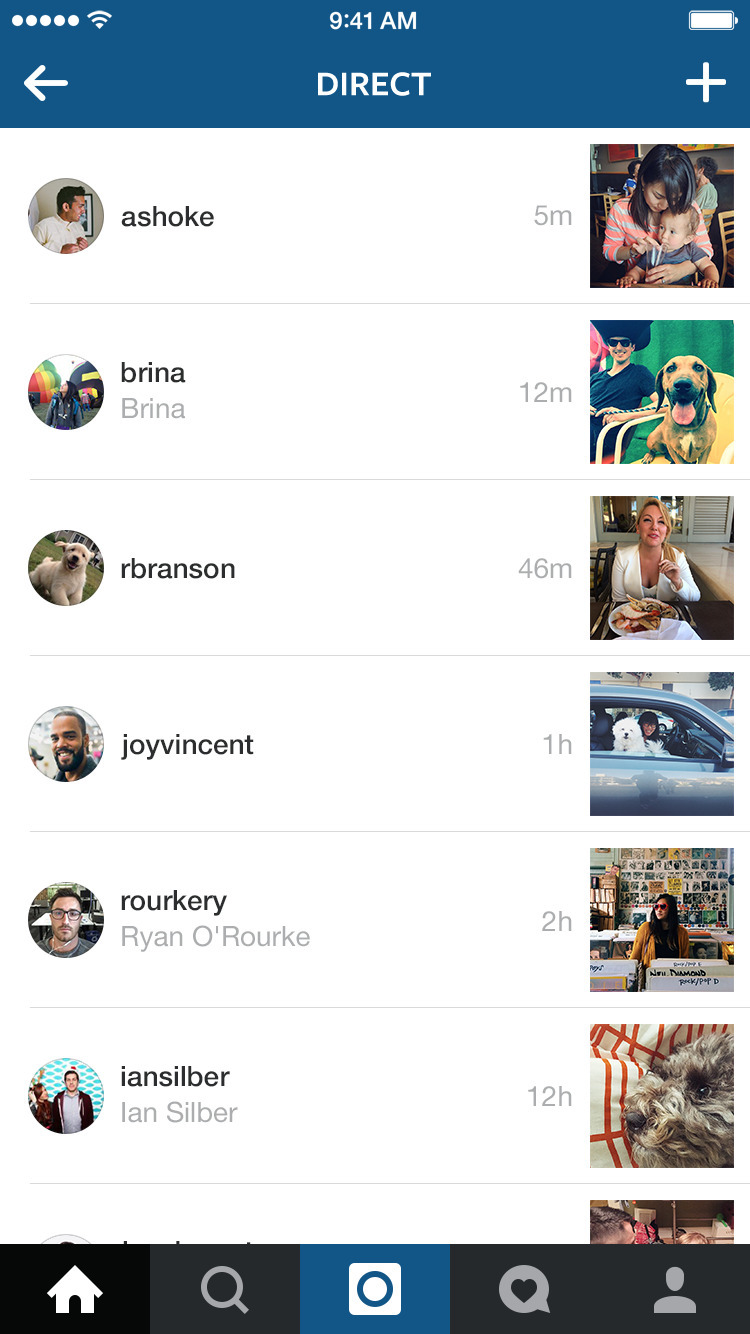View the record store photo from rourkery
750x1334 pixels.
coord(662,920)
